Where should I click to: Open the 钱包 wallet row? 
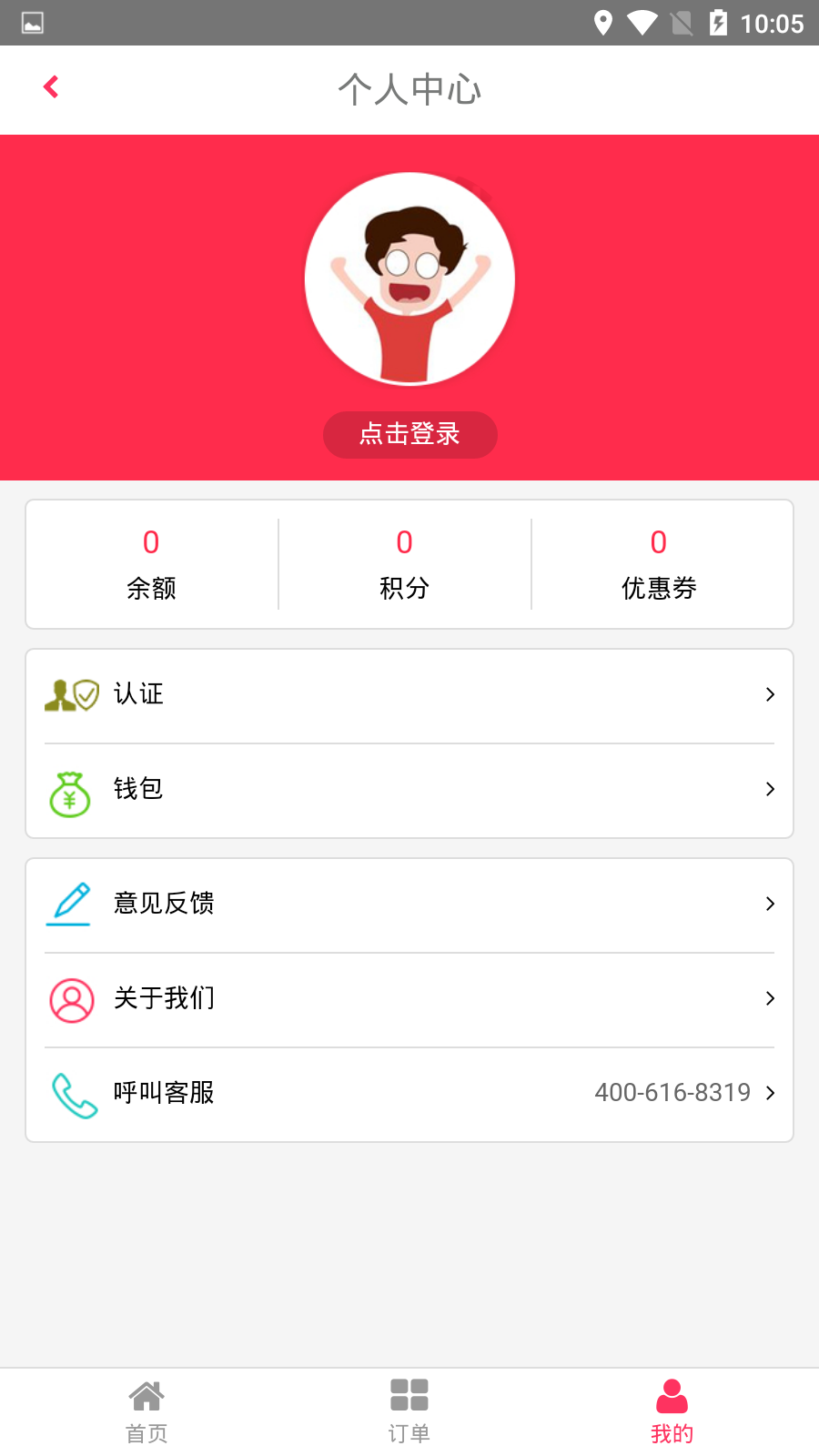click(409, 790)
